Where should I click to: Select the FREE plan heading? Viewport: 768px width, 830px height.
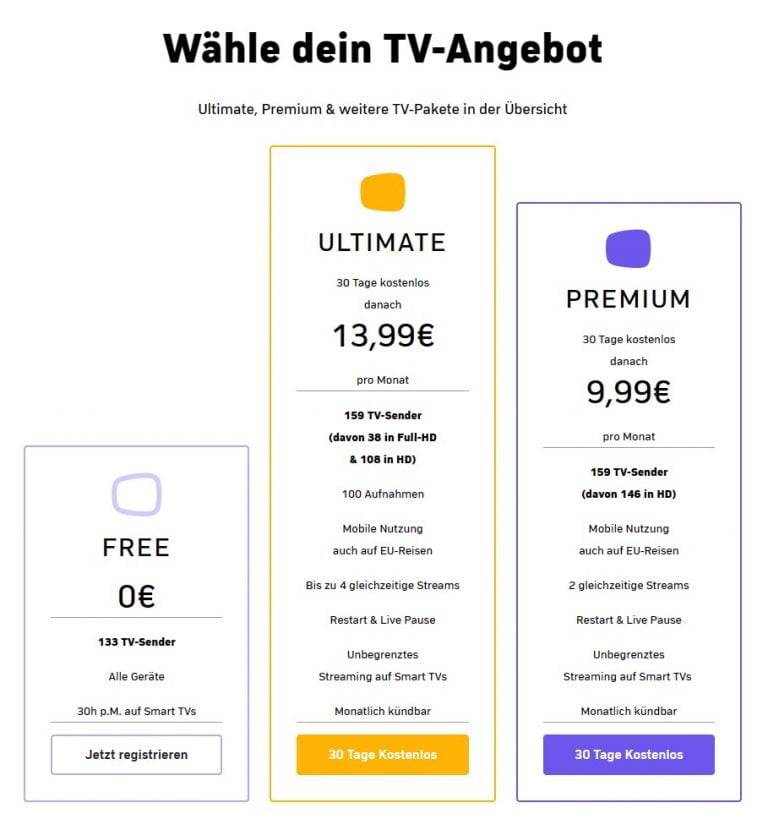pyautogui.click(x=136, y=547)
